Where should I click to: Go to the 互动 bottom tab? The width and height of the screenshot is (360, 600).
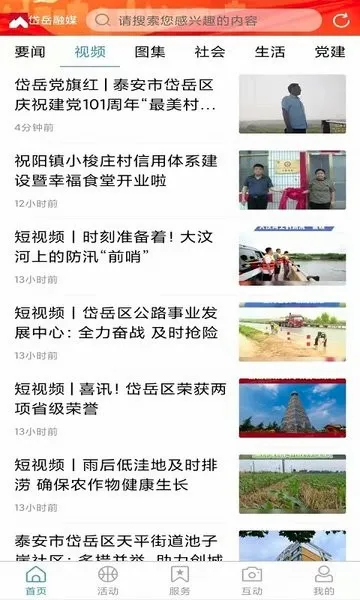[252, 581]
